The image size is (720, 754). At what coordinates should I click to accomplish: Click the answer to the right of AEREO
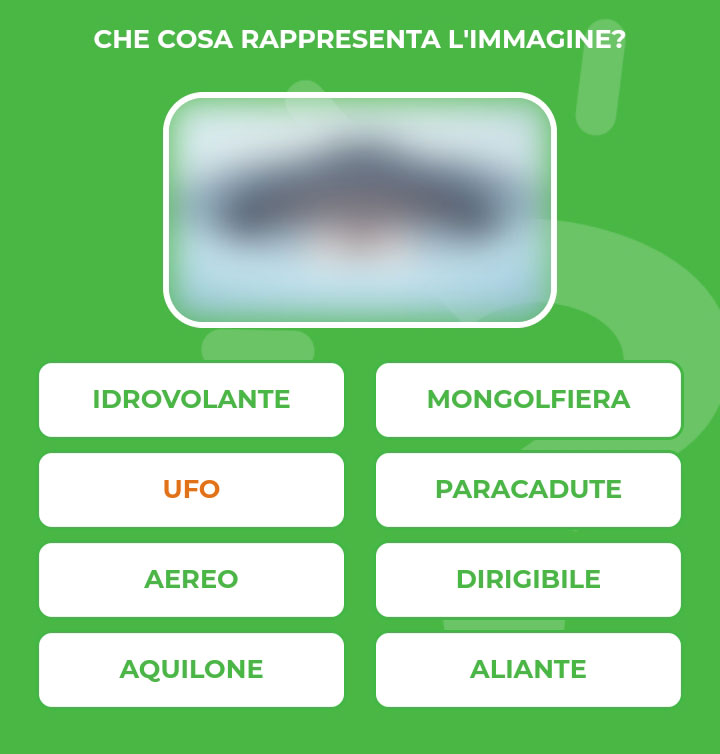[528, 579]
